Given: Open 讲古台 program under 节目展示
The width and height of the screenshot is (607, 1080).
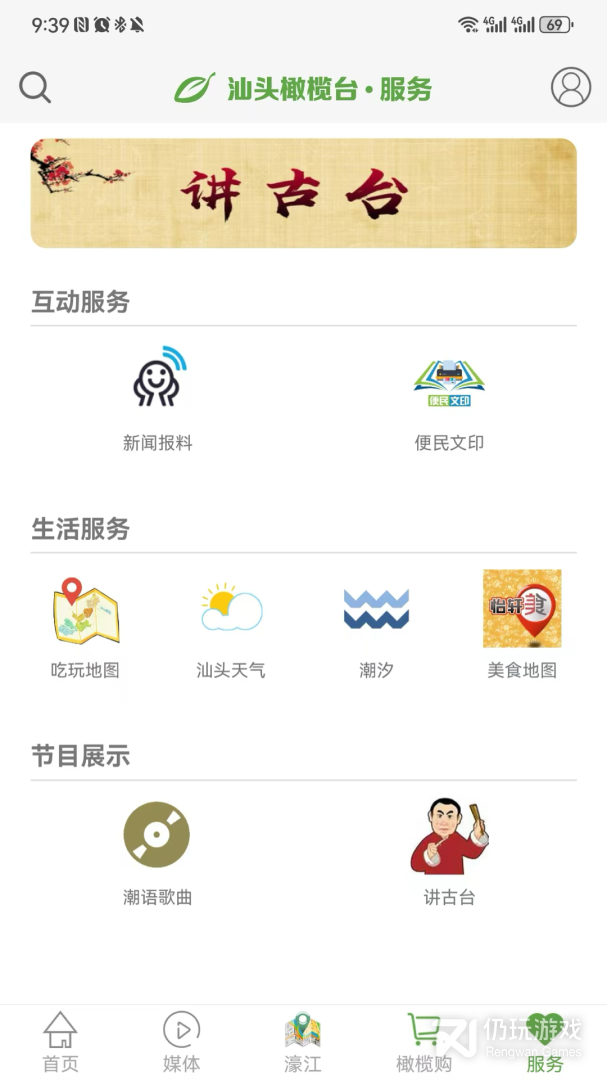Looking at the screenshot, I should [x=449, y=852].
